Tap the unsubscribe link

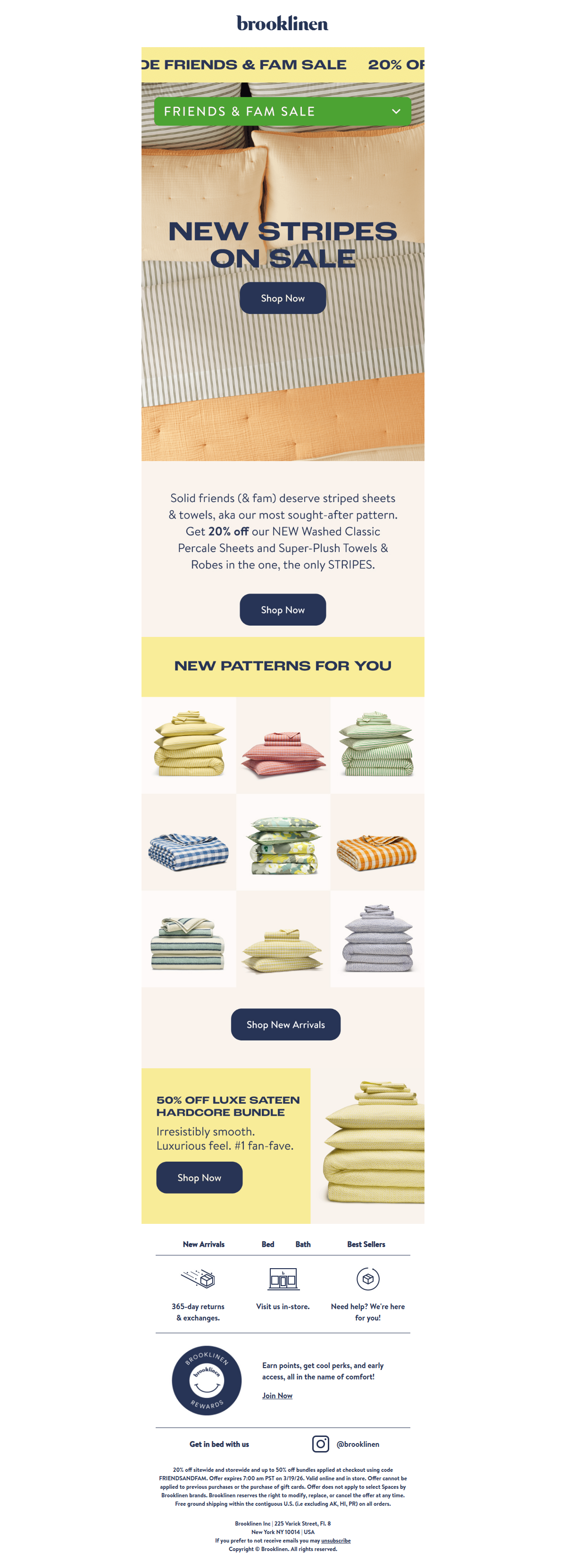point(336,1541)
